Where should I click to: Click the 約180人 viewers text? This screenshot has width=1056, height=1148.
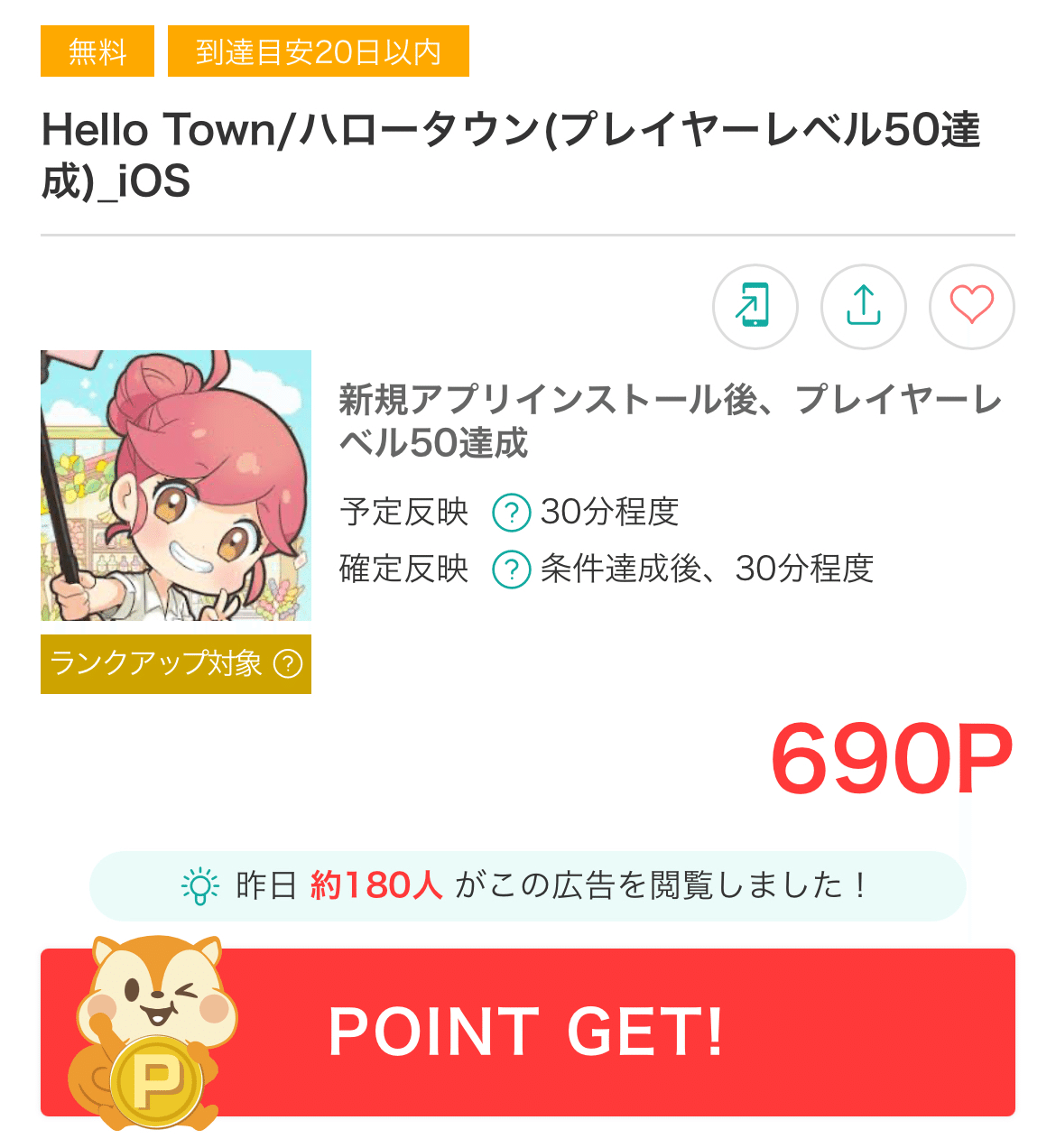[375, 886]
